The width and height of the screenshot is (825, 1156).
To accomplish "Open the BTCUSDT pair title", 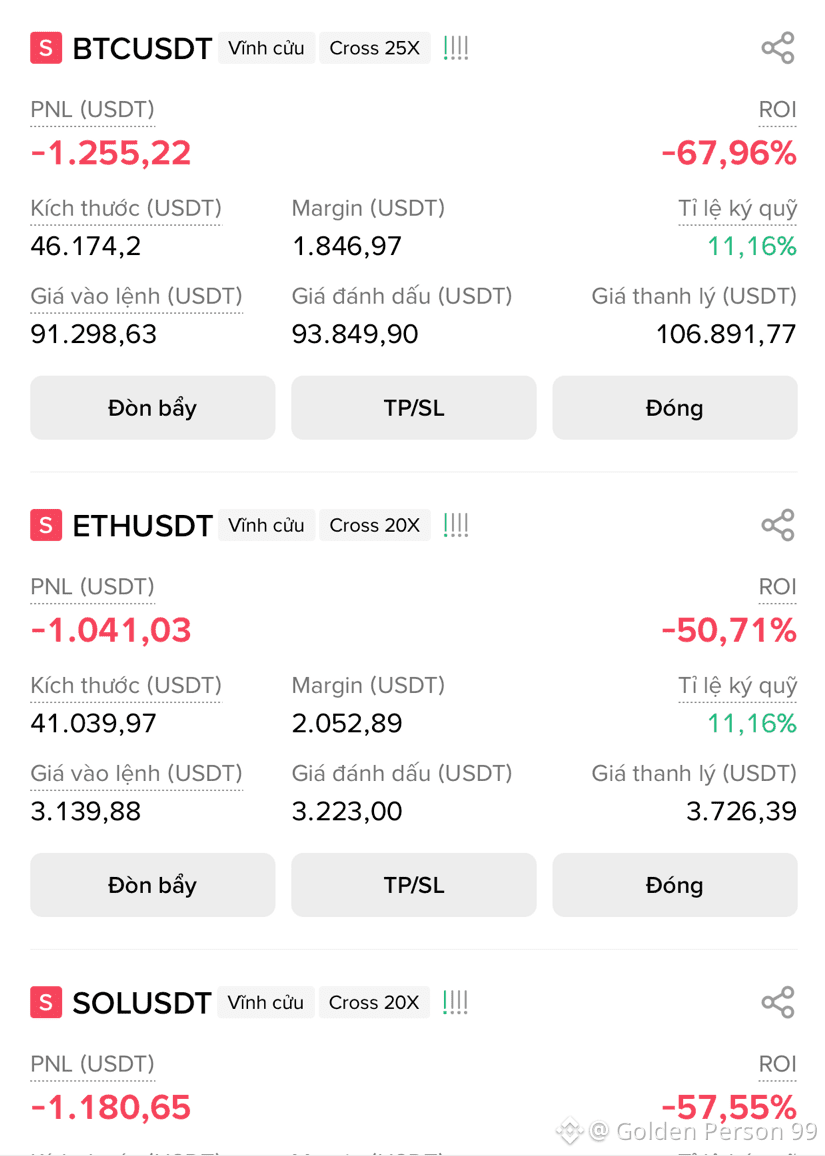I will point(142,49).
